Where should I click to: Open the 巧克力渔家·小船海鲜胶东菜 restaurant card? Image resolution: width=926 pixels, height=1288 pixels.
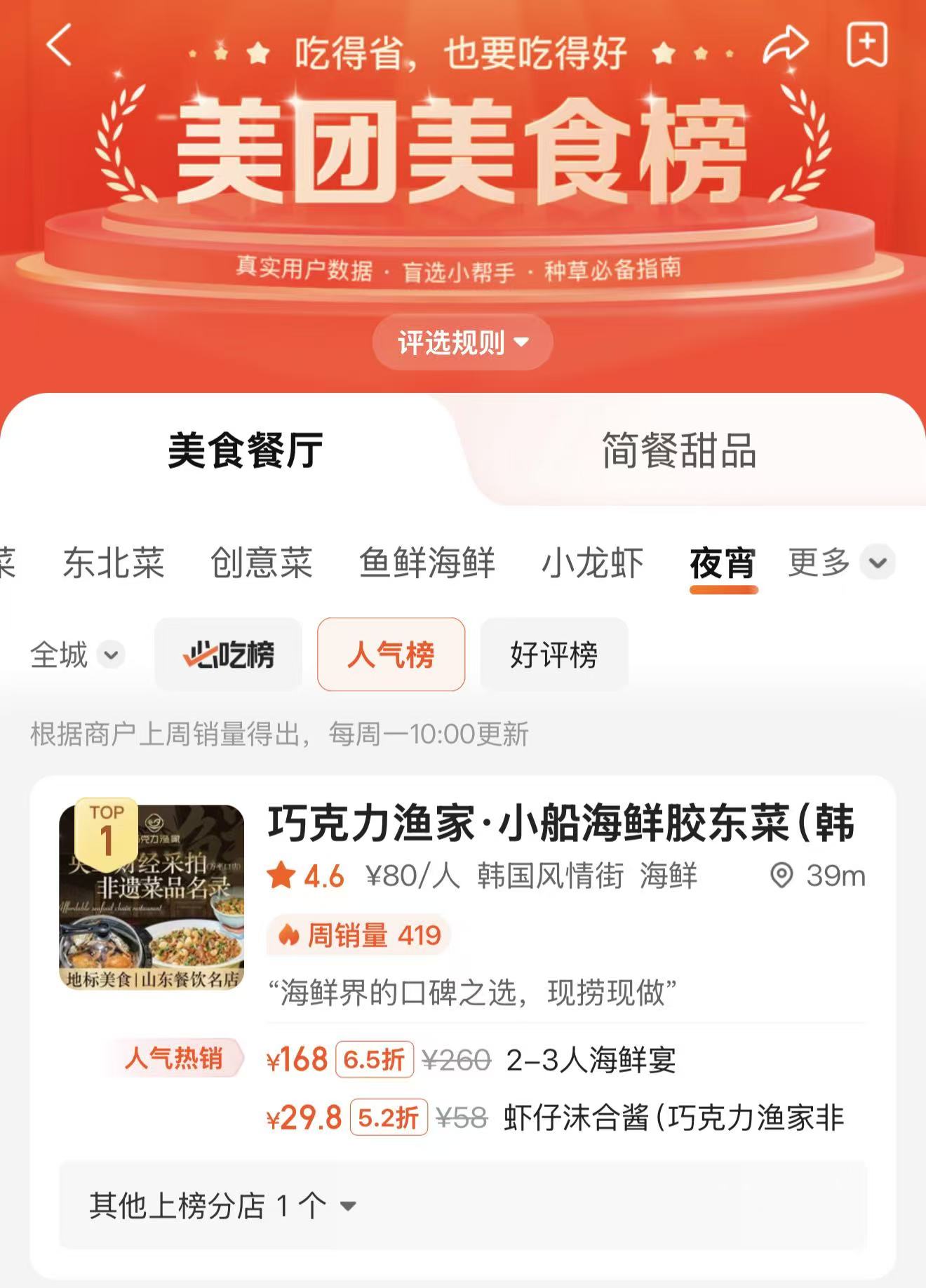(560, 824)
